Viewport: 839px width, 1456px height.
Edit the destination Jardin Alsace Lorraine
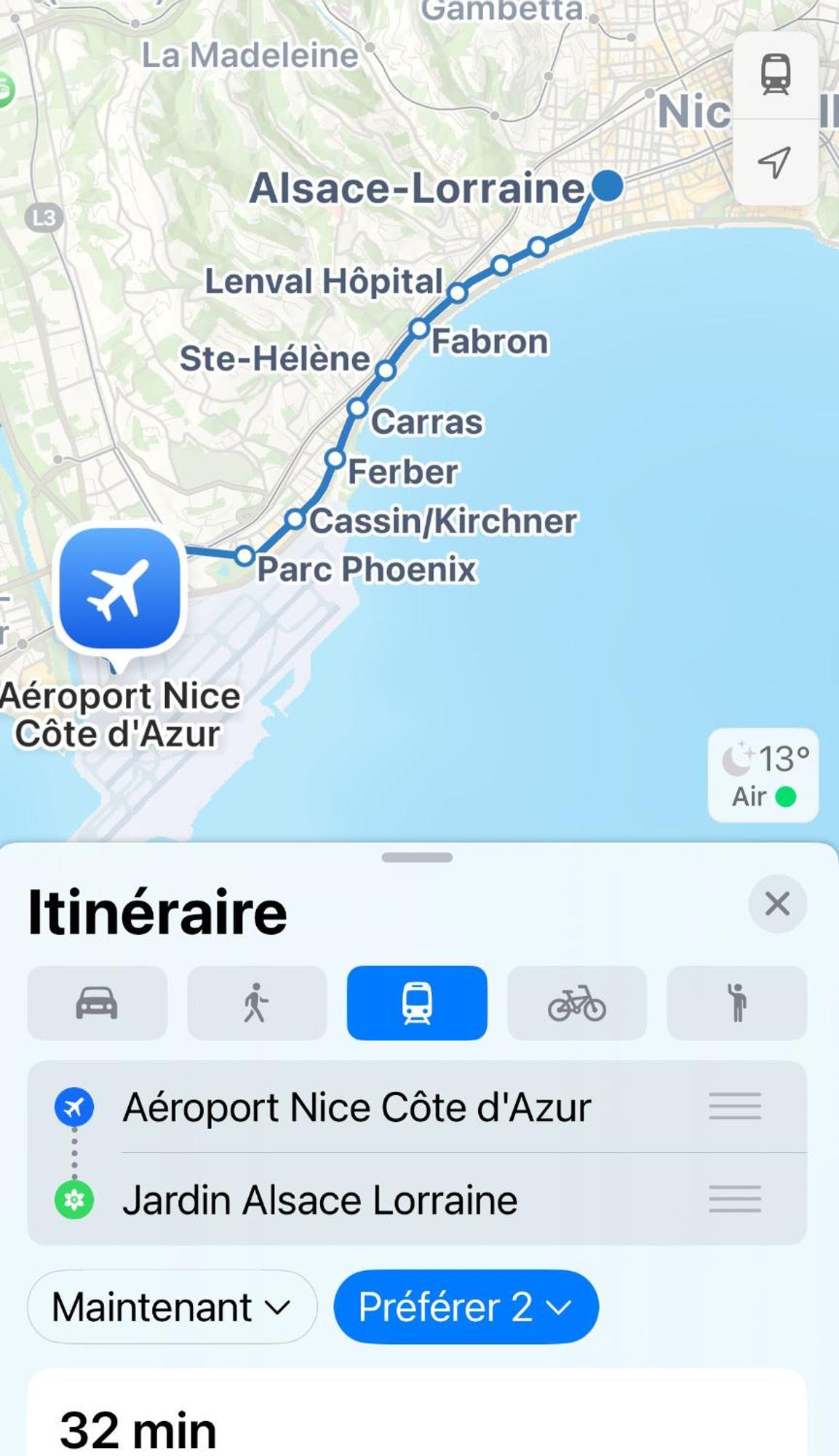point(320,1200)
